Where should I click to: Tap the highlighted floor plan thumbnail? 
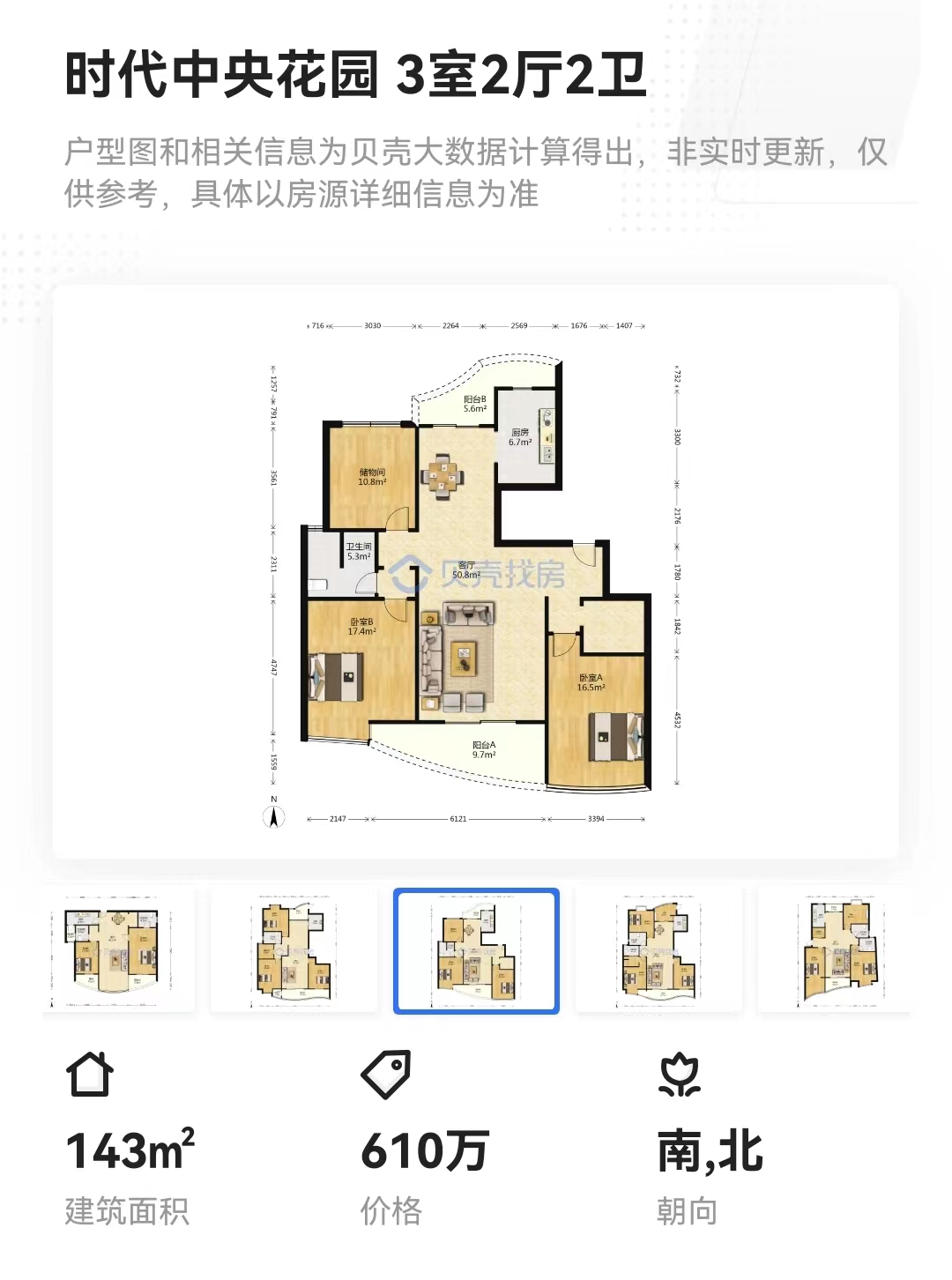tap(476, 950)
